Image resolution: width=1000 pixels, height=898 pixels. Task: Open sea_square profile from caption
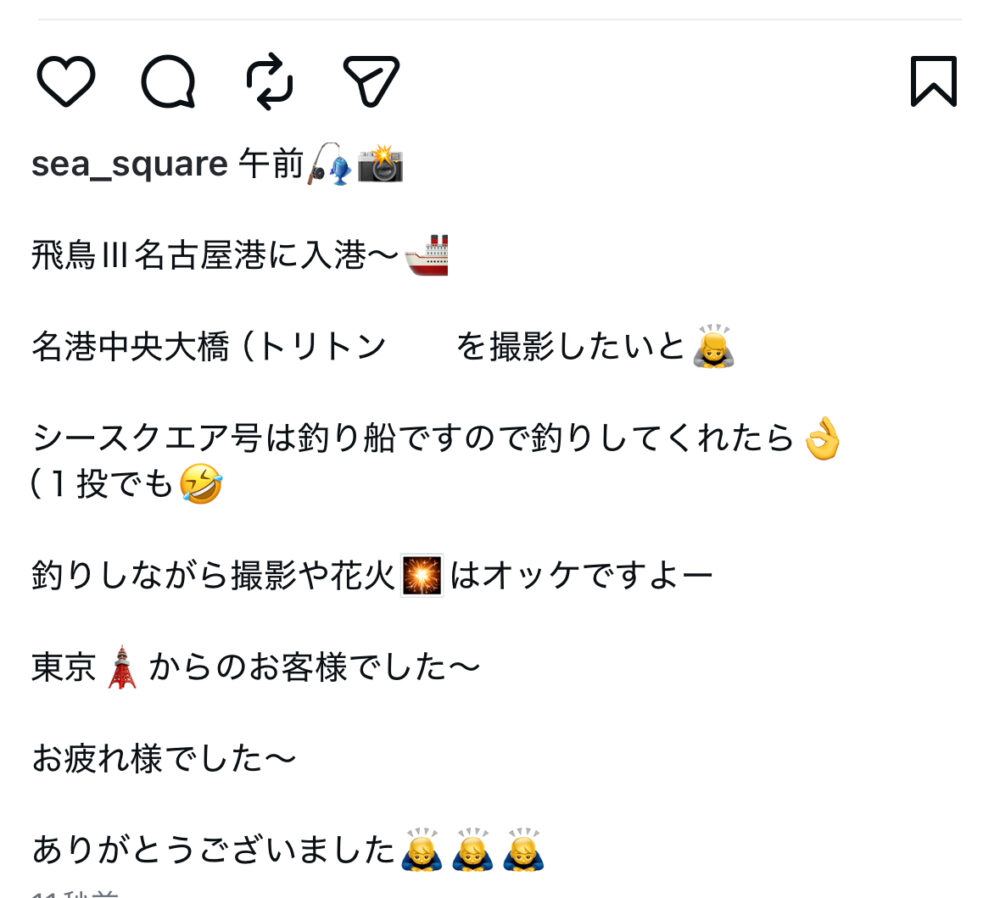[129, 165]
